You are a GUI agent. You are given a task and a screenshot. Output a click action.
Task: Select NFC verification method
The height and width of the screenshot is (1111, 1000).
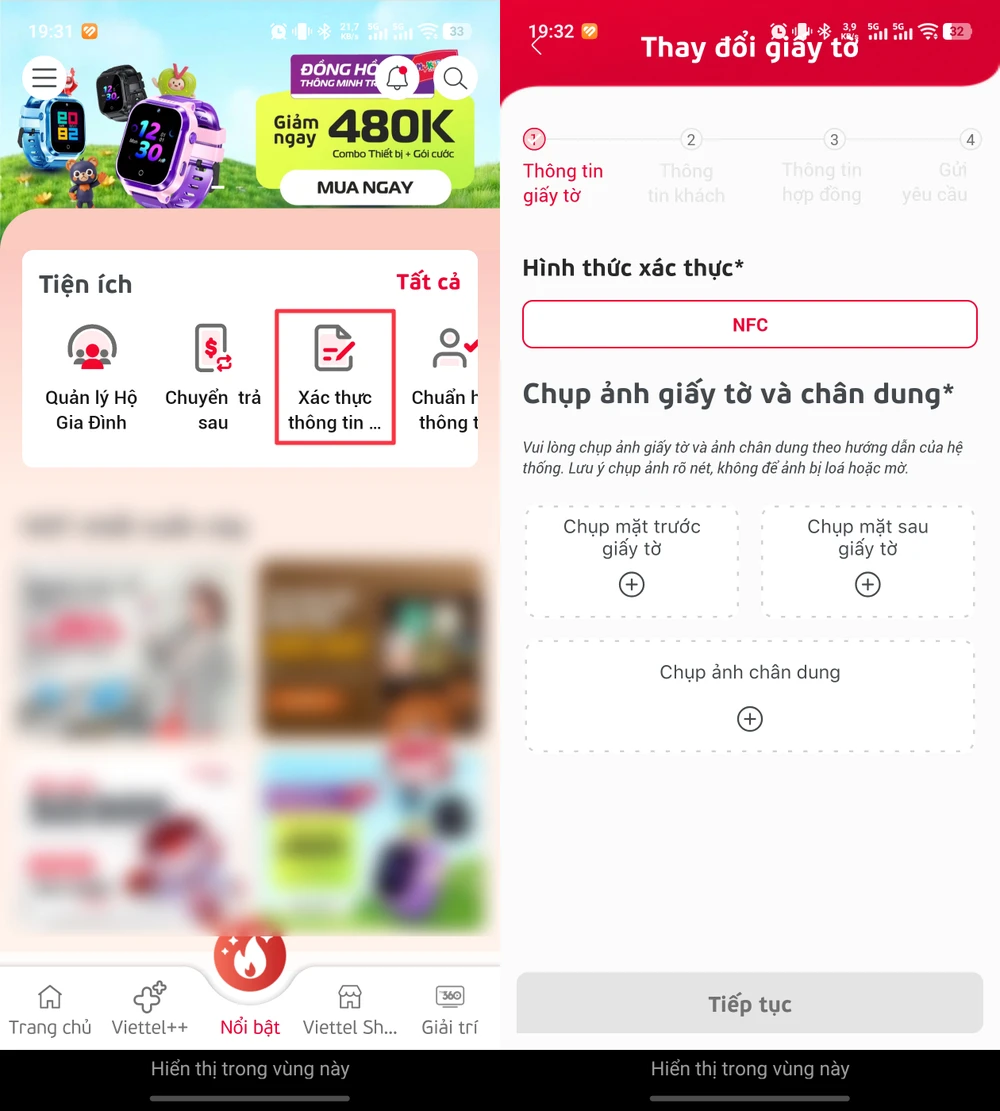coord(750,324)
